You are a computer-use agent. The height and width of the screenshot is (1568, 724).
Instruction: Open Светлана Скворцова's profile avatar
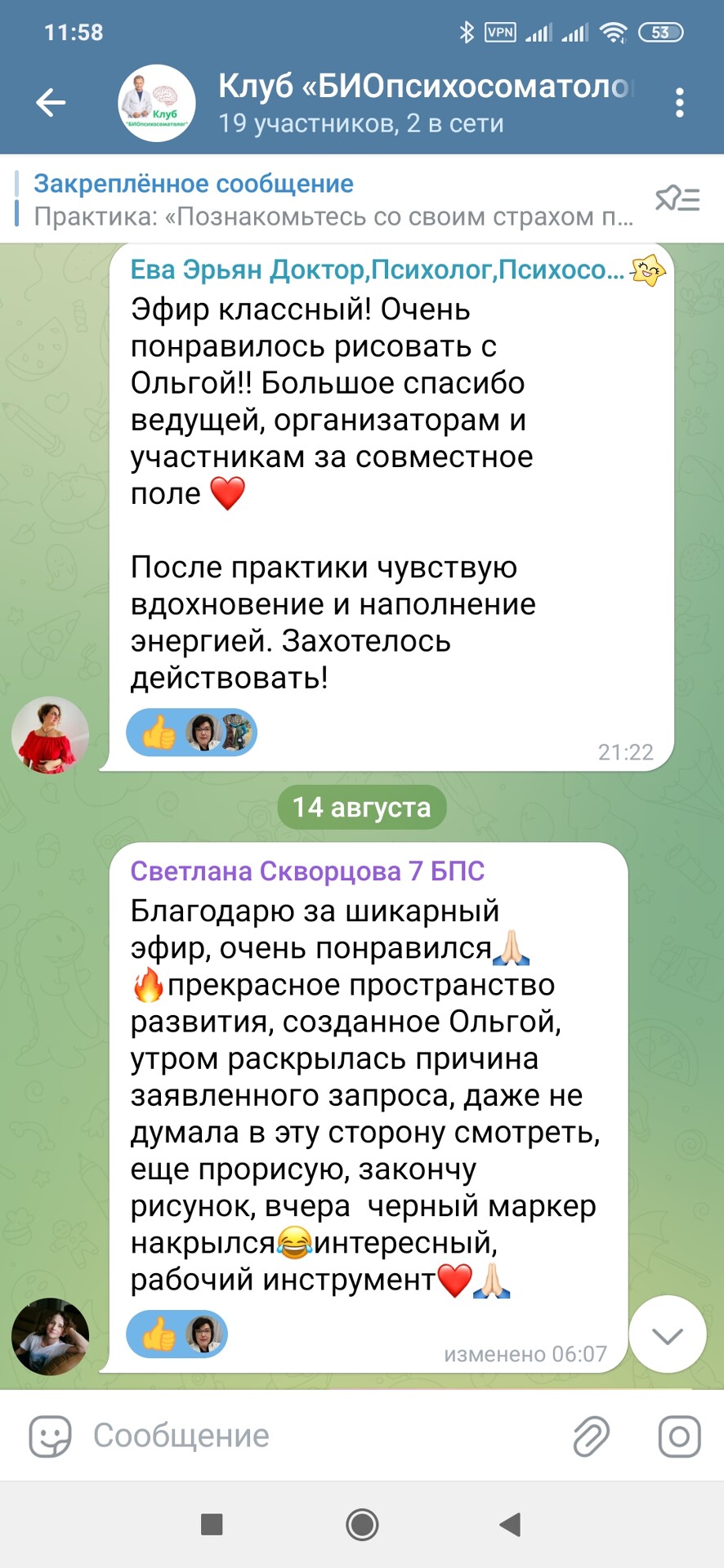[50, 1336]
